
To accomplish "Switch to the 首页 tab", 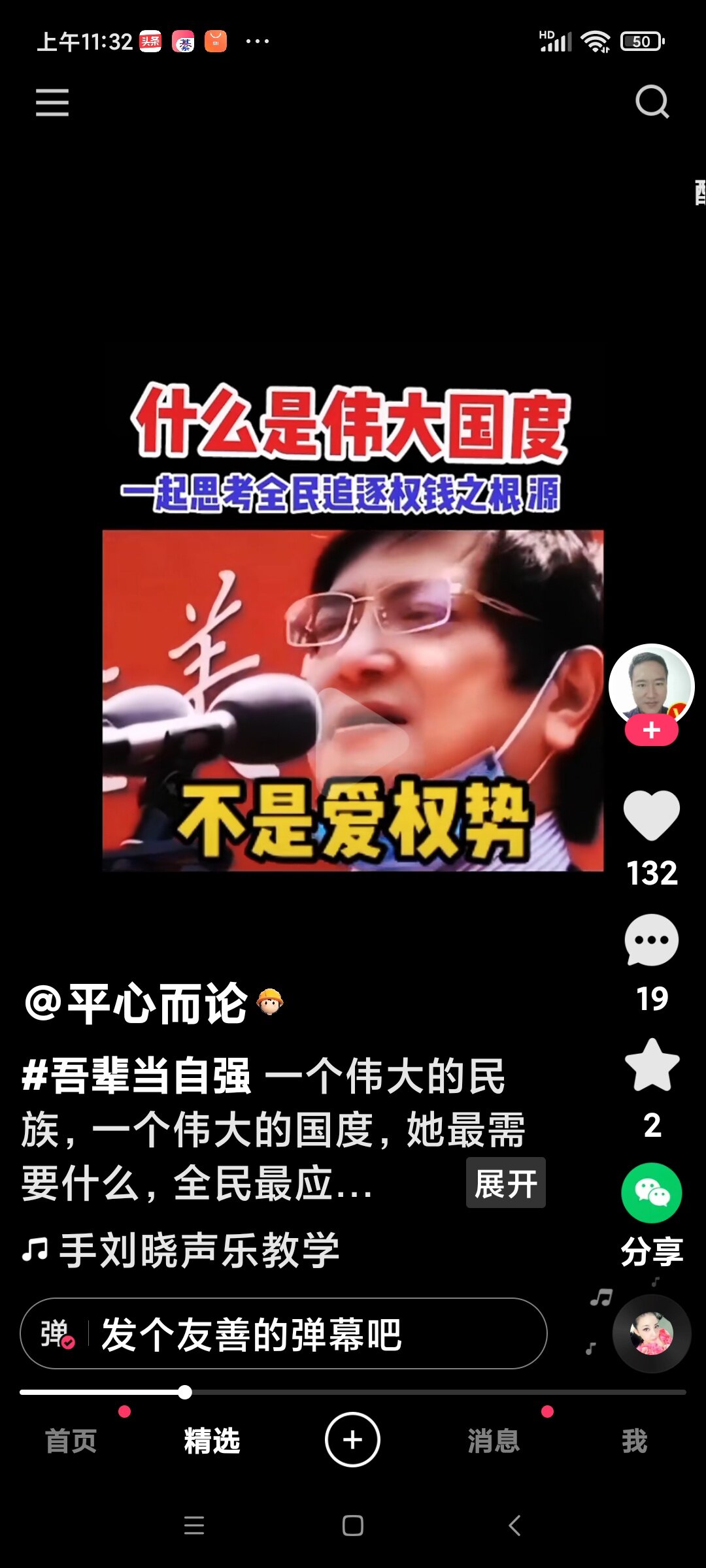I will coord(71,1441).
